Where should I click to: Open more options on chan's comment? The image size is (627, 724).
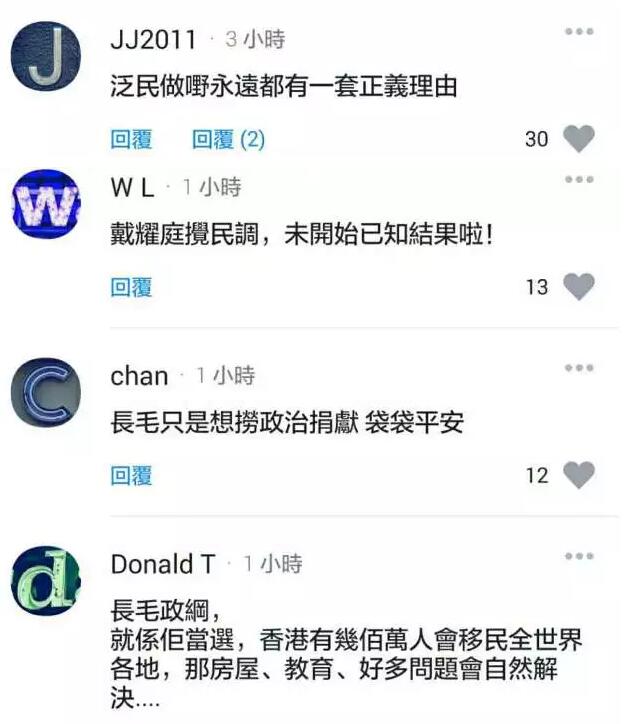(x=579, y=368)
